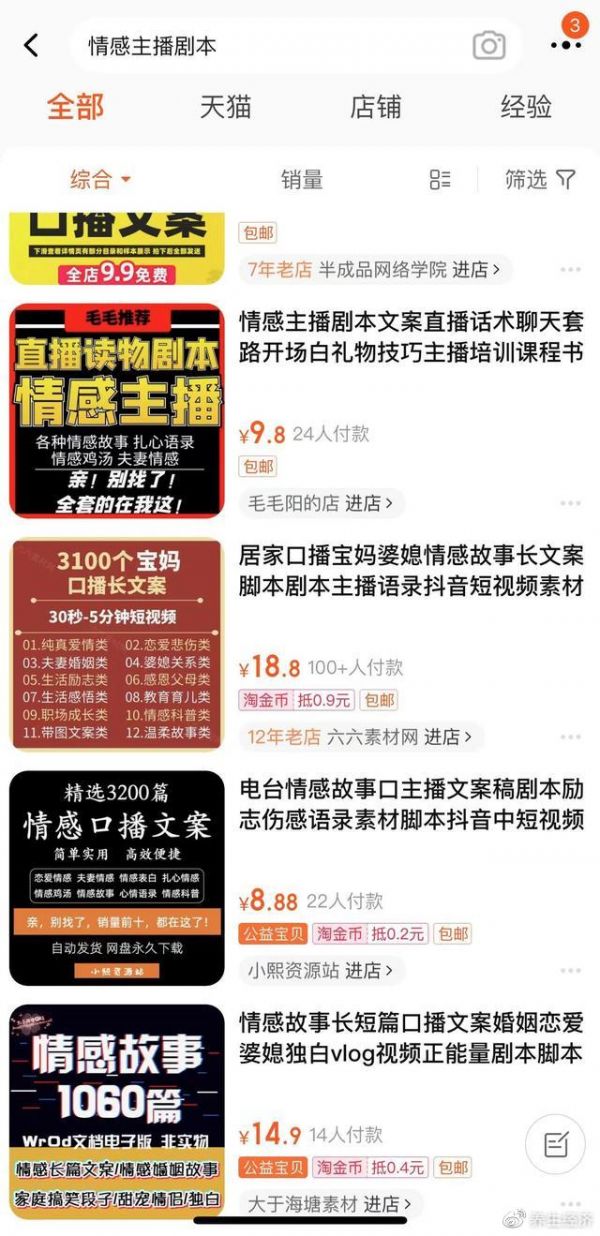Switch to the 经验 tab

click(x=526, y=108)
